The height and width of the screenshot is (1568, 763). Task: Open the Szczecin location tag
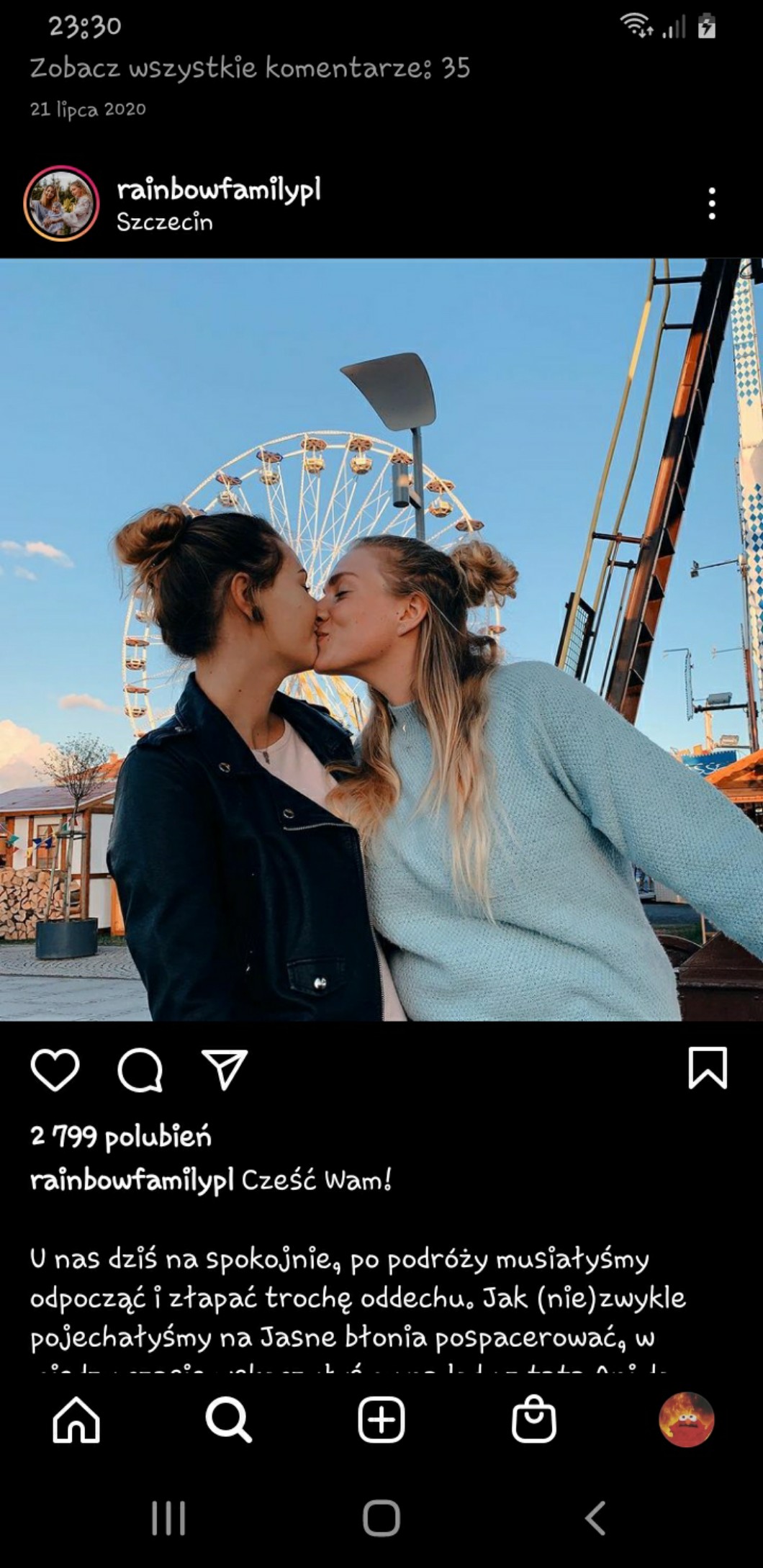pos(165,222)
